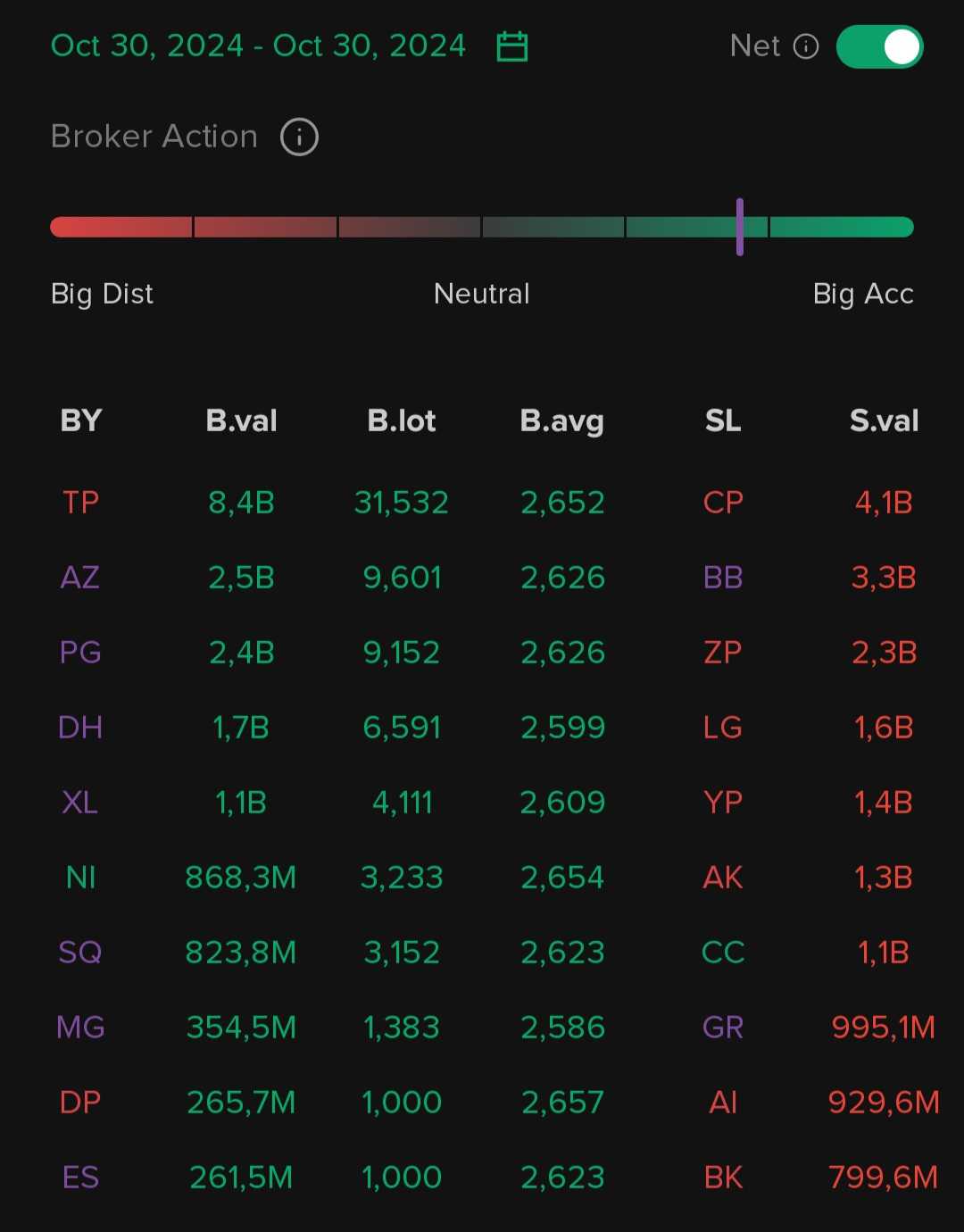Disable the Net toggle switch
This screenshot has height=1232, width=964.
pyautogui.click(x=879, y=46)
